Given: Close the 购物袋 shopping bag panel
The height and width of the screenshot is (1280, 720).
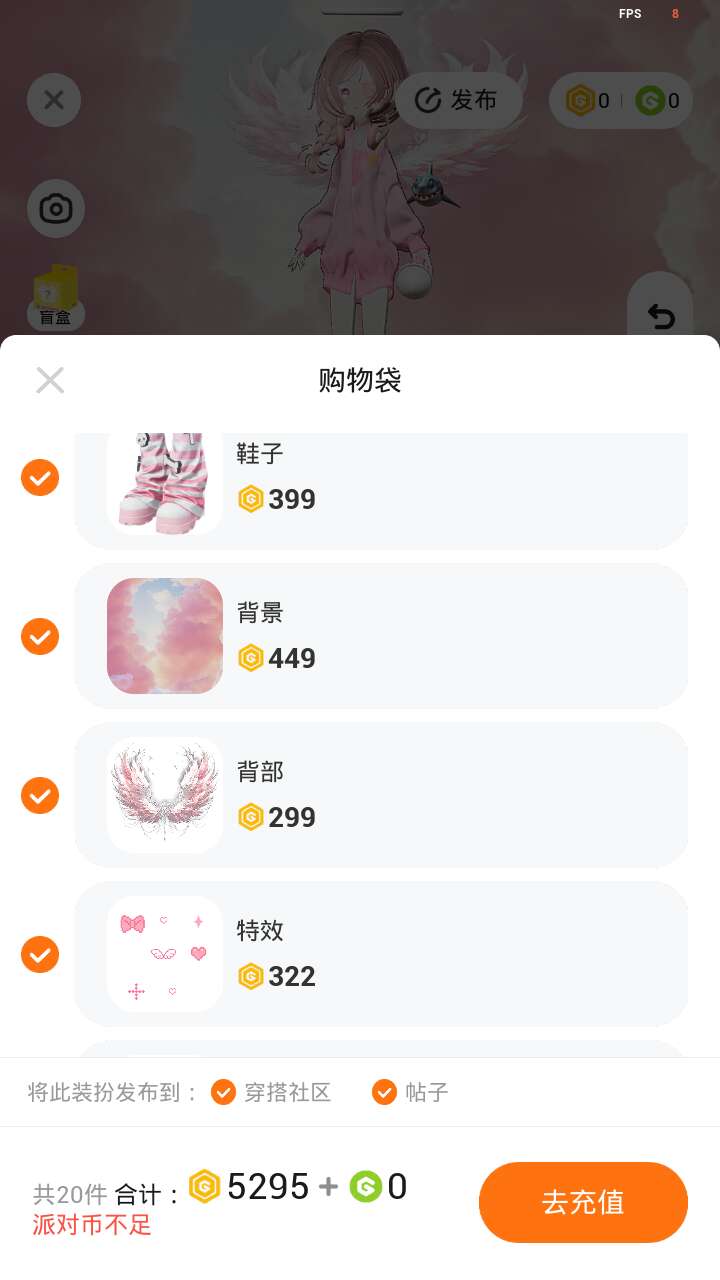Looking at the screenshot, I should 50,380.
